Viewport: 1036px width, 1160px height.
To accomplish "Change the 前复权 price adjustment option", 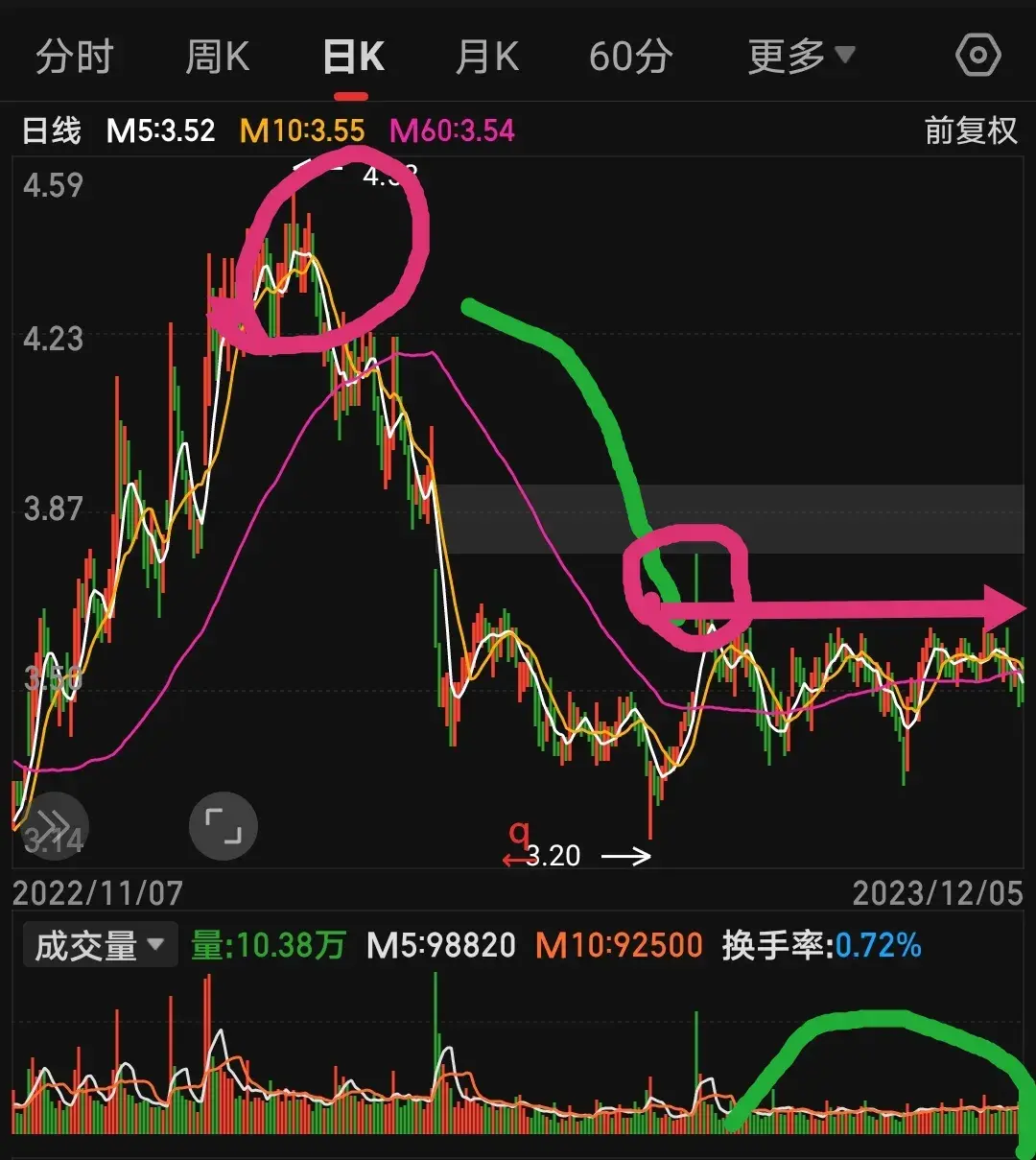I will point(970,130).
